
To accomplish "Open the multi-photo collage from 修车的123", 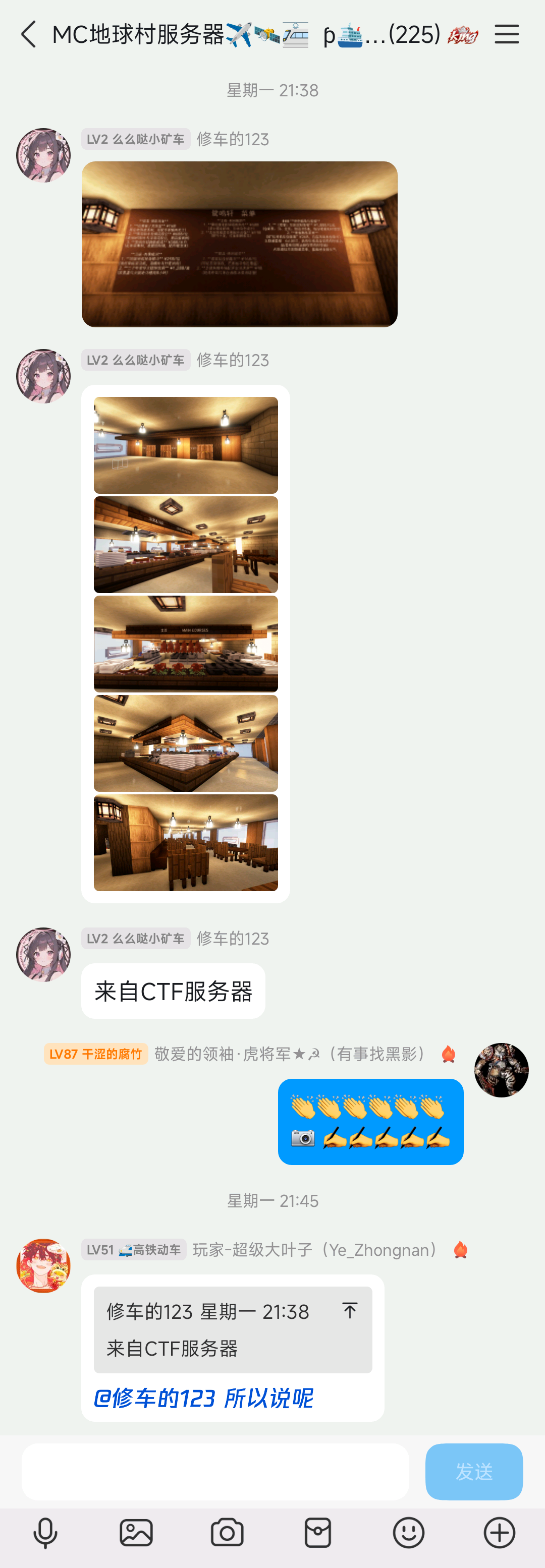I will [x=186, y=644].
